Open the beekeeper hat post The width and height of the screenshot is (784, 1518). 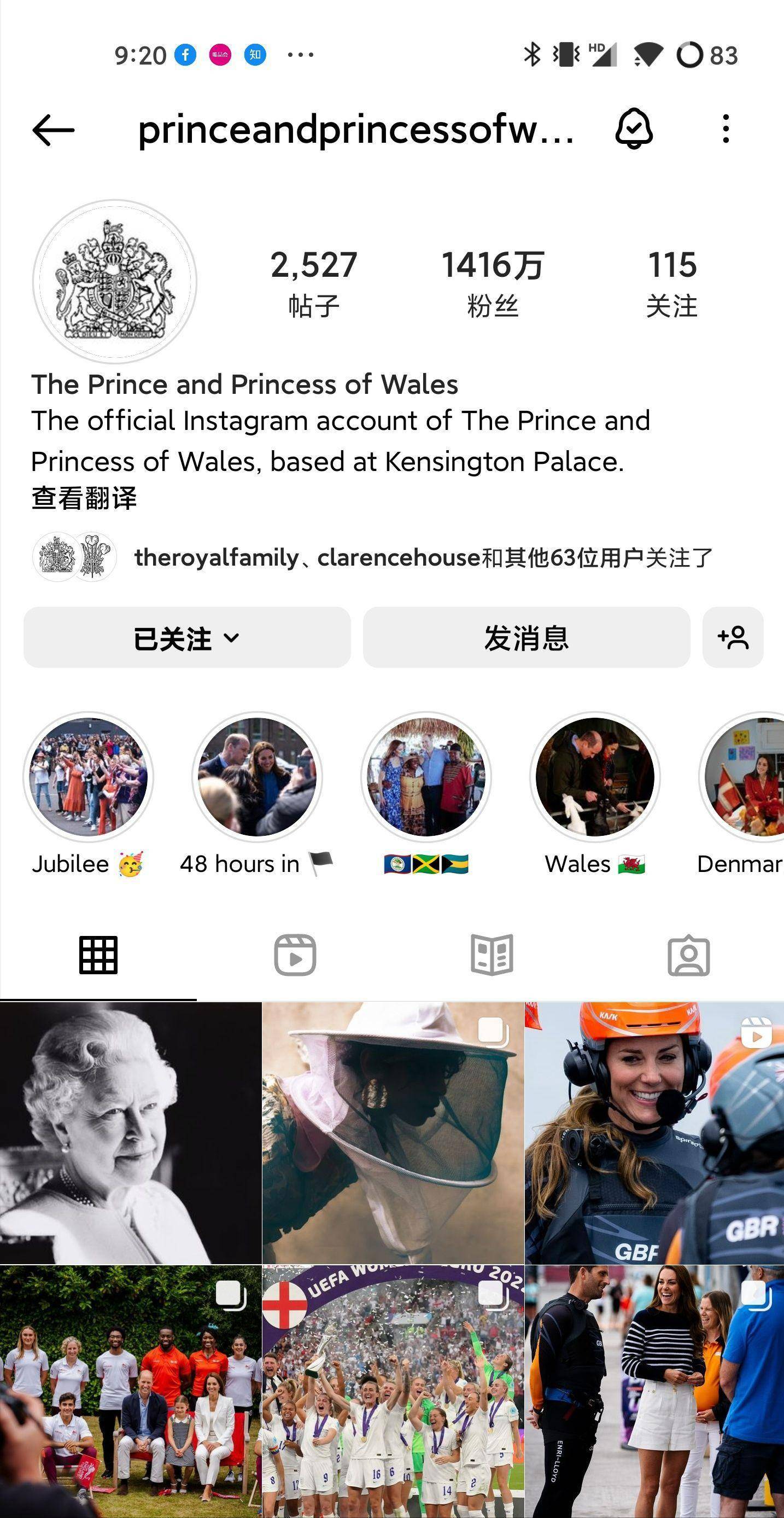[393, 1132]
